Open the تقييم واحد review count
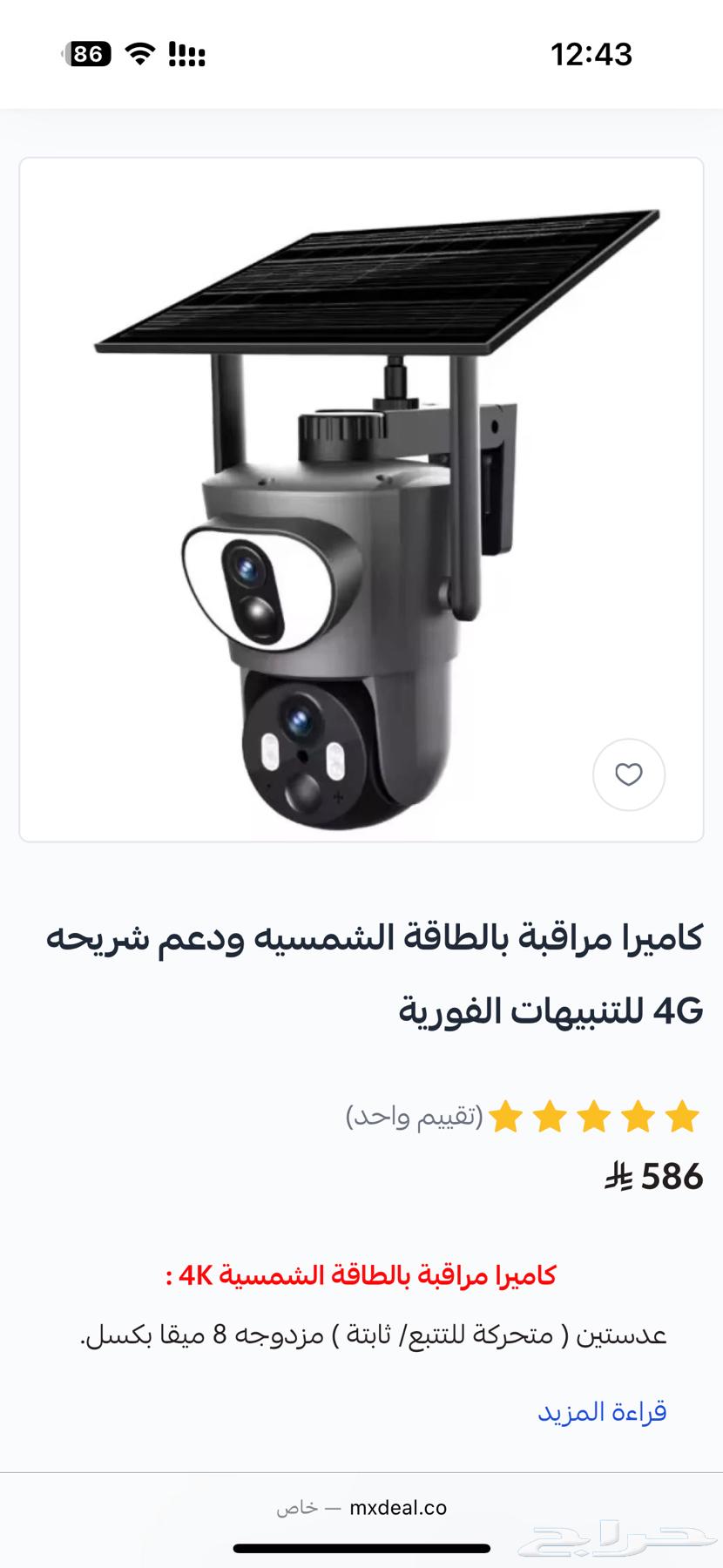 (416, 1116)
